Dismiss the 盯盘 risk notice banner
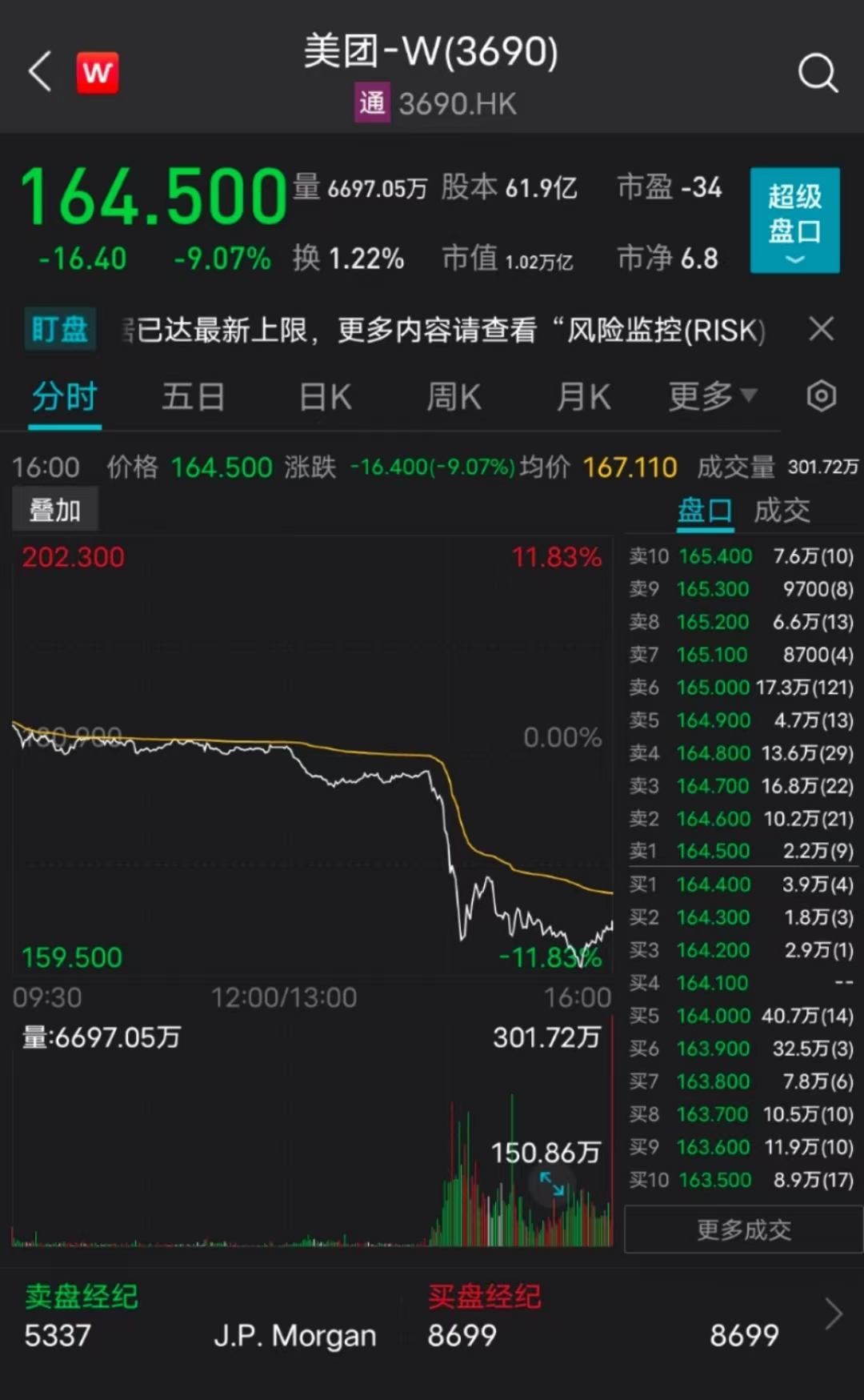 (x=821, y=329)
